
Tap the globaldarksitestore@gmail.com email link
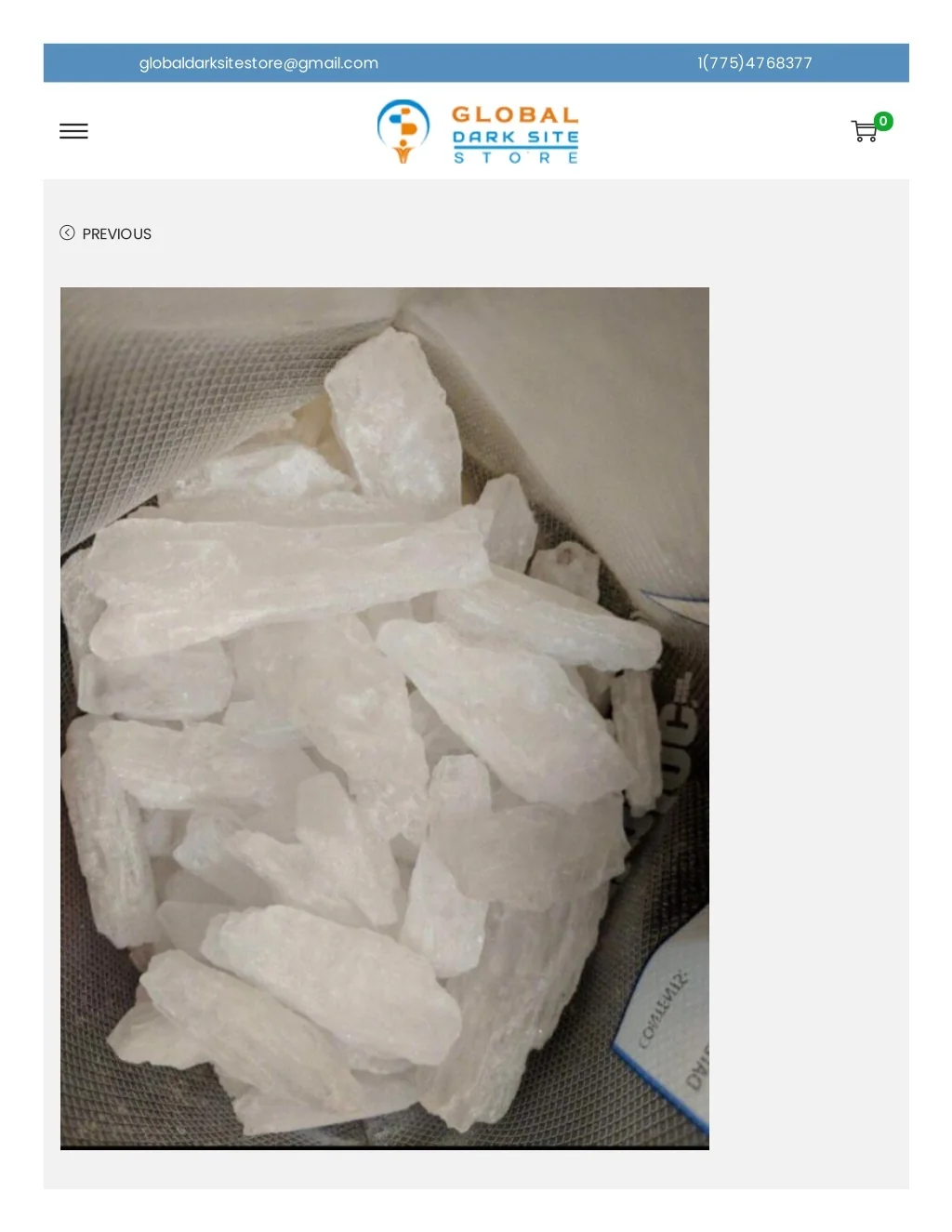point(258,63)
